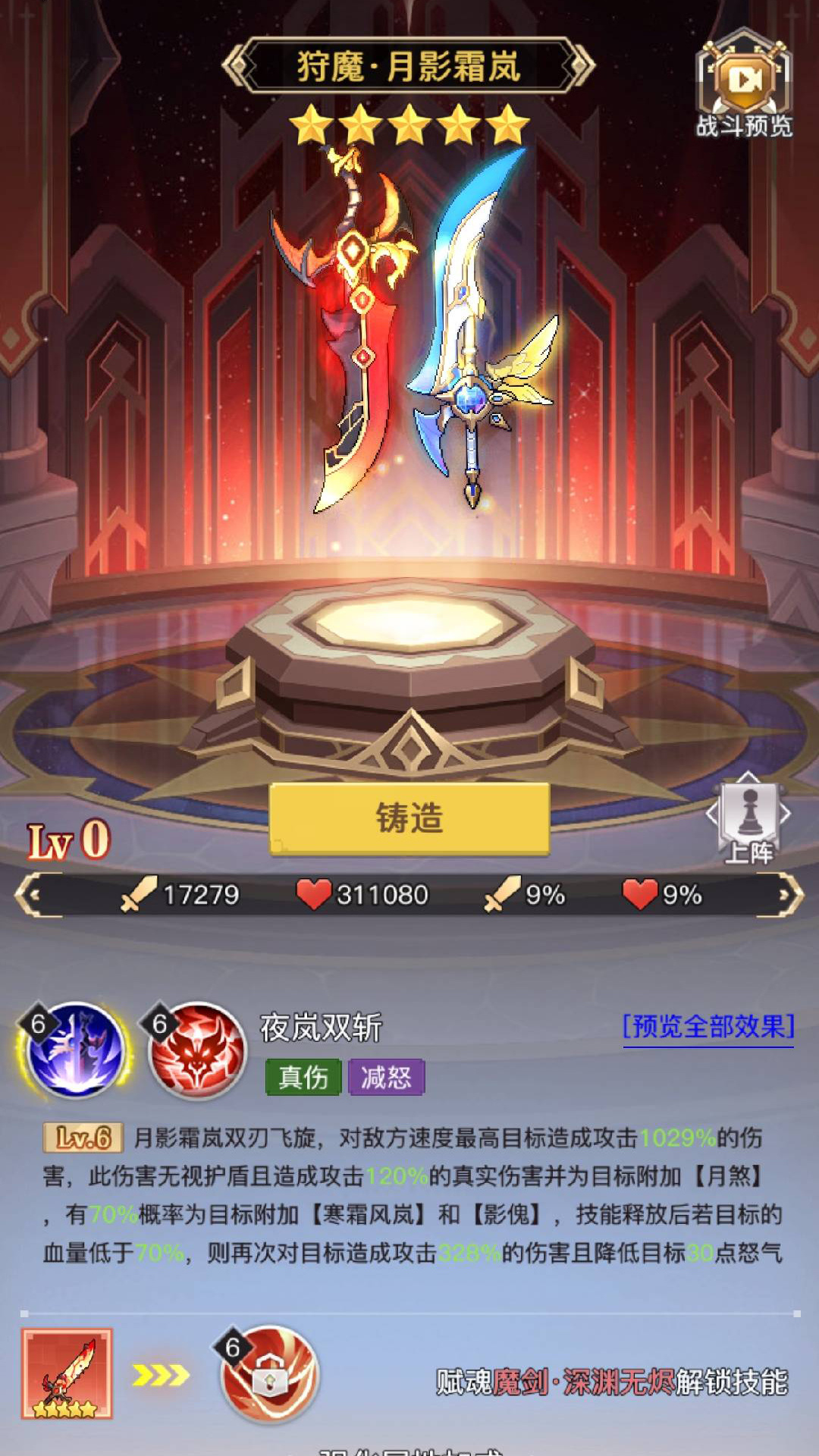This screenshot has height=1456, width=819.
Task: Tap the left arrow on stats bar
Action: click(x=32, y=895)
